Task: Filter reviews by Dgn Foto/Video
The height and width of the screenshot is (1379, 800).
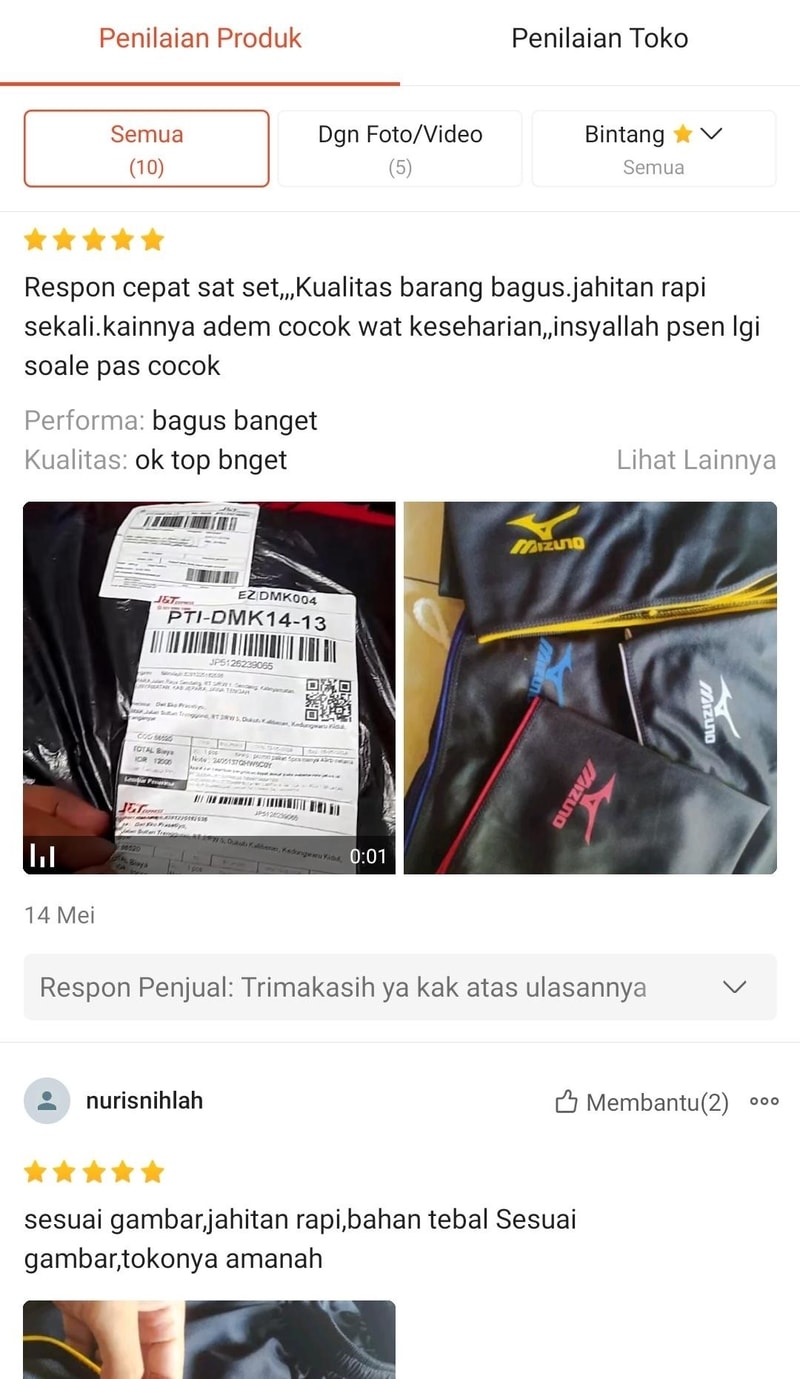Action: point(400,149)
